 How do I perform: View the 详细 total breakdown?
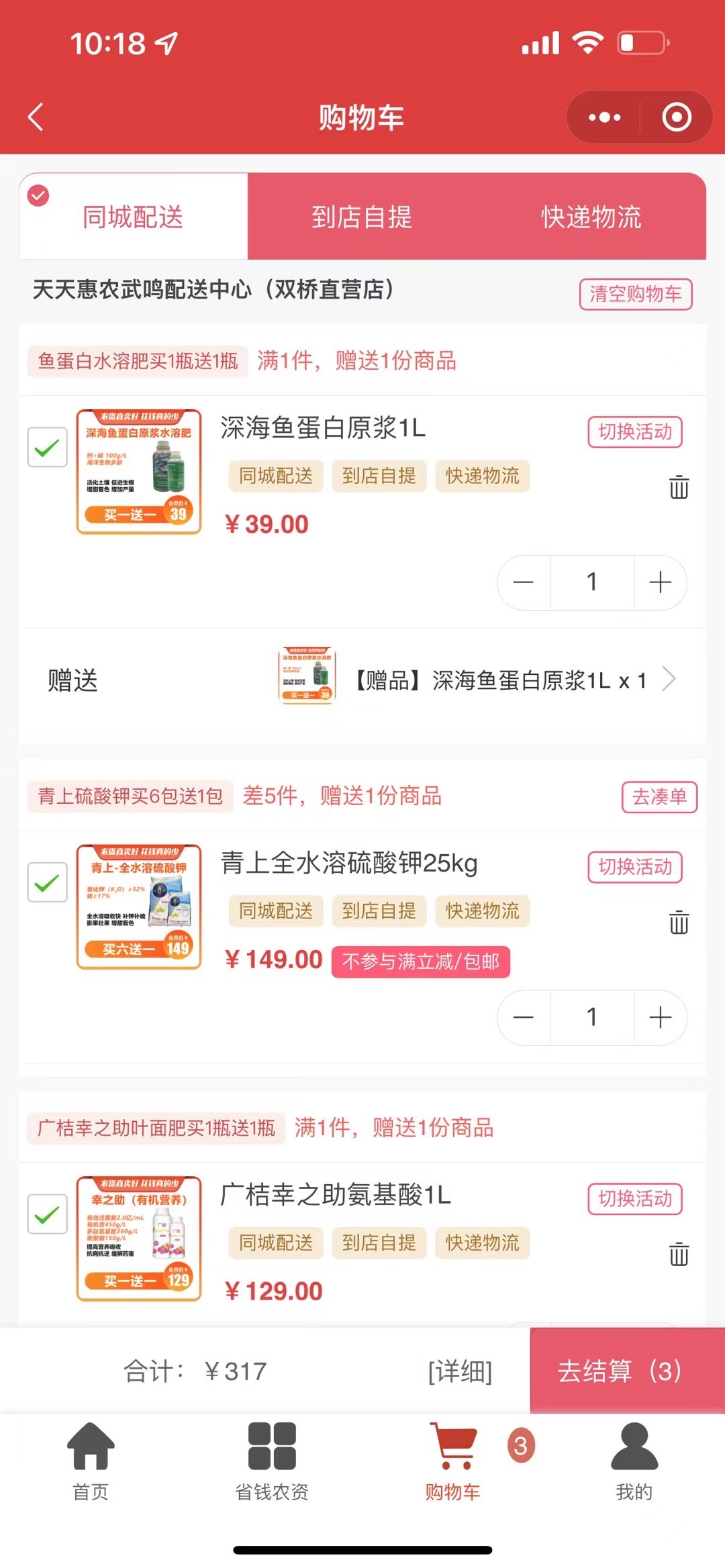460,1371
